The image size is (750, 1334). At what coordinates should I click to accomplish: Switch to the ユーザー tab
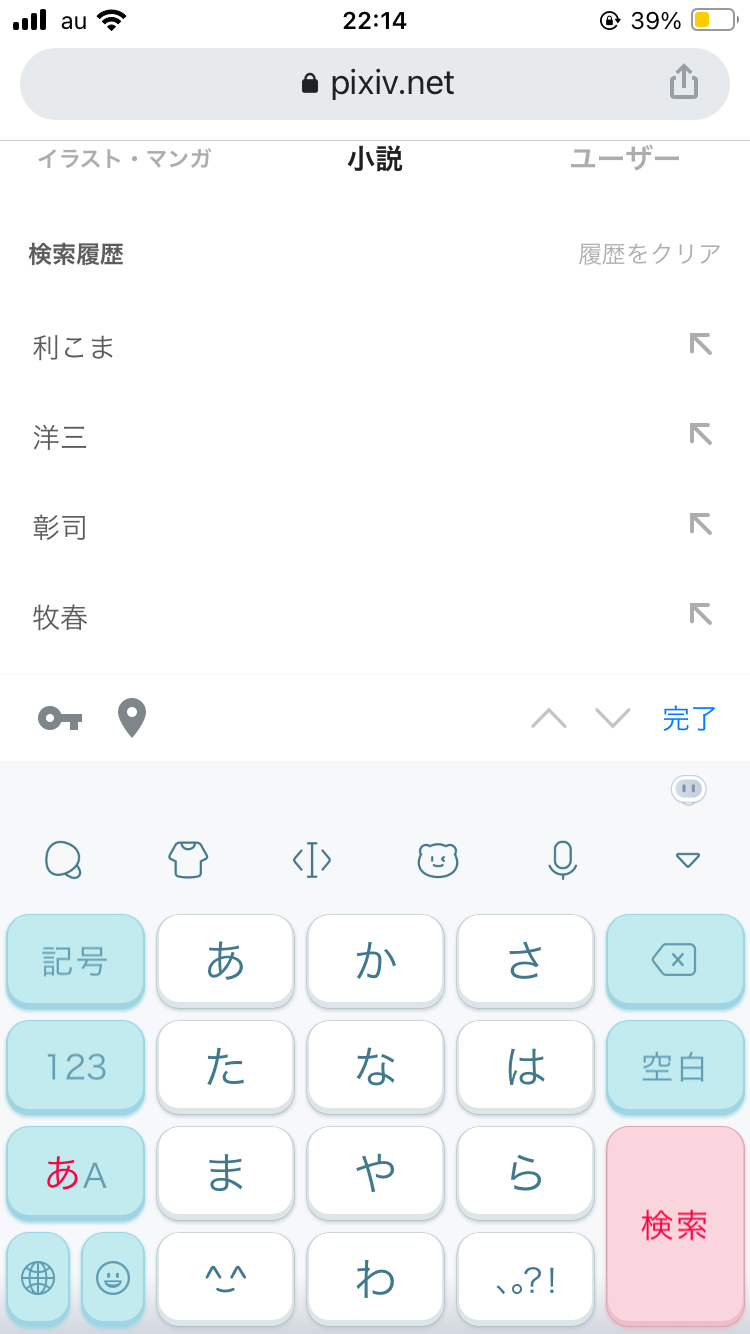coord(624,158)
